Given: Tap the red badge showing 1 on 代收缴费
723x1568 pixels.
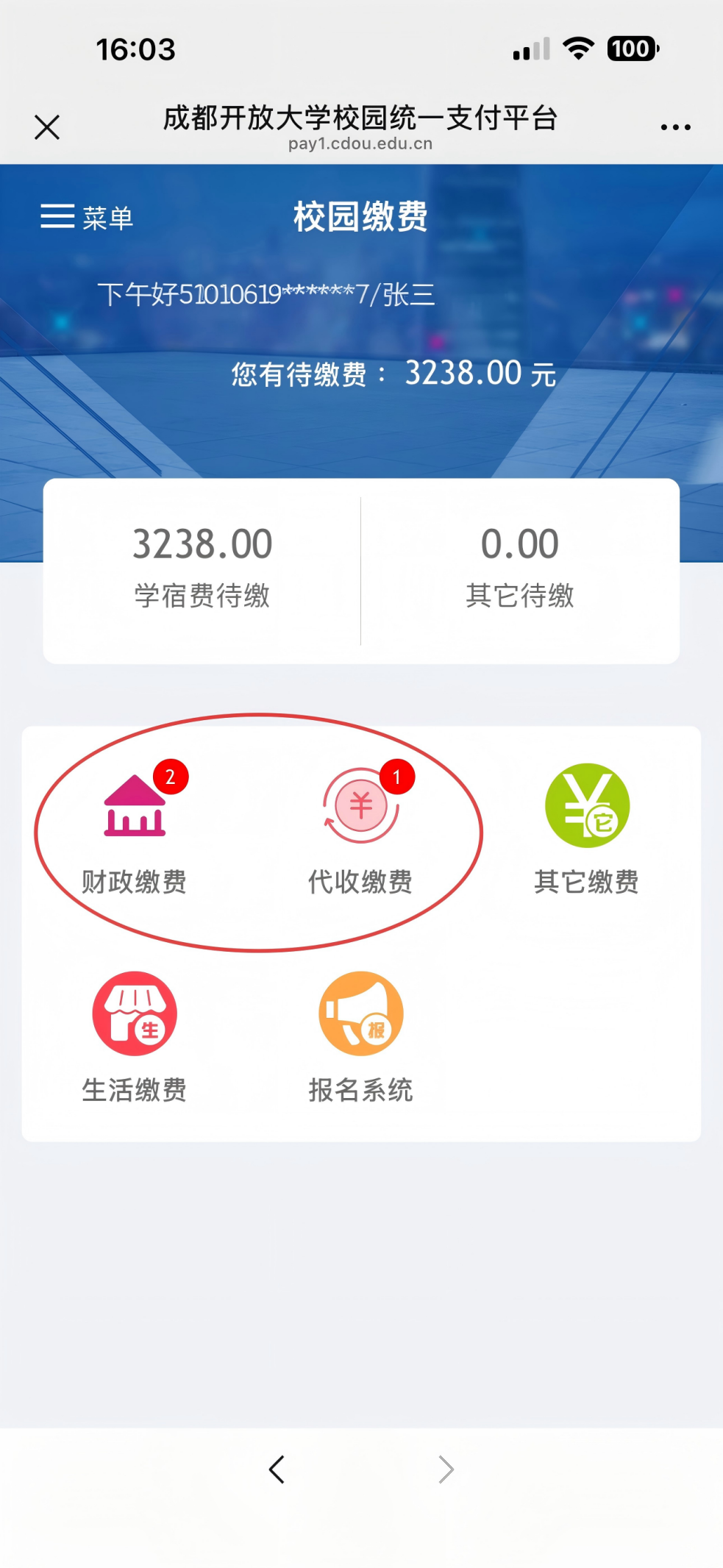Looking at the screenshot, I should point(397,777).
